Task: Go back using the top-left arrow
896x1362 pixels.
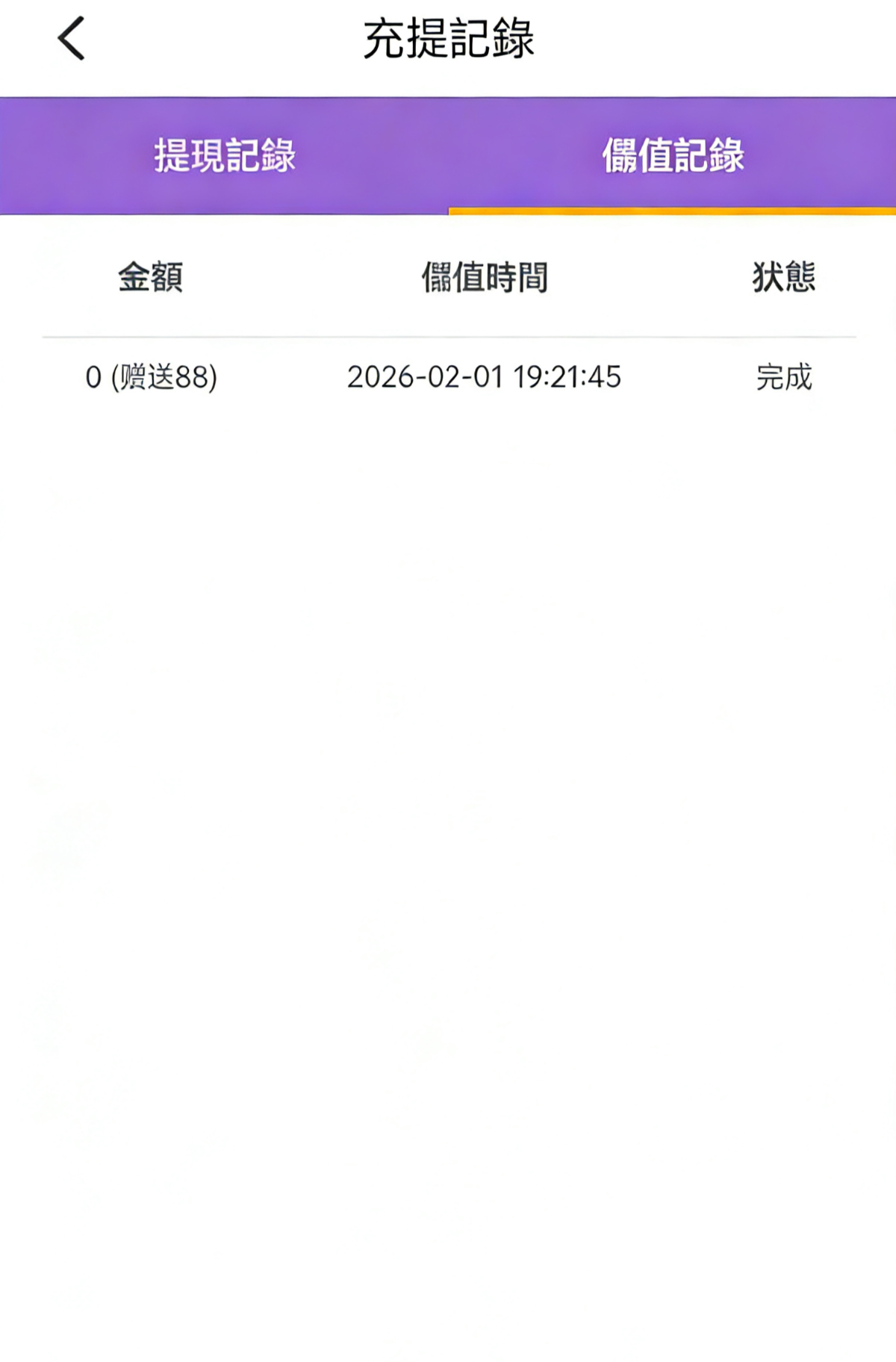Action: click(x=72, y=39)
